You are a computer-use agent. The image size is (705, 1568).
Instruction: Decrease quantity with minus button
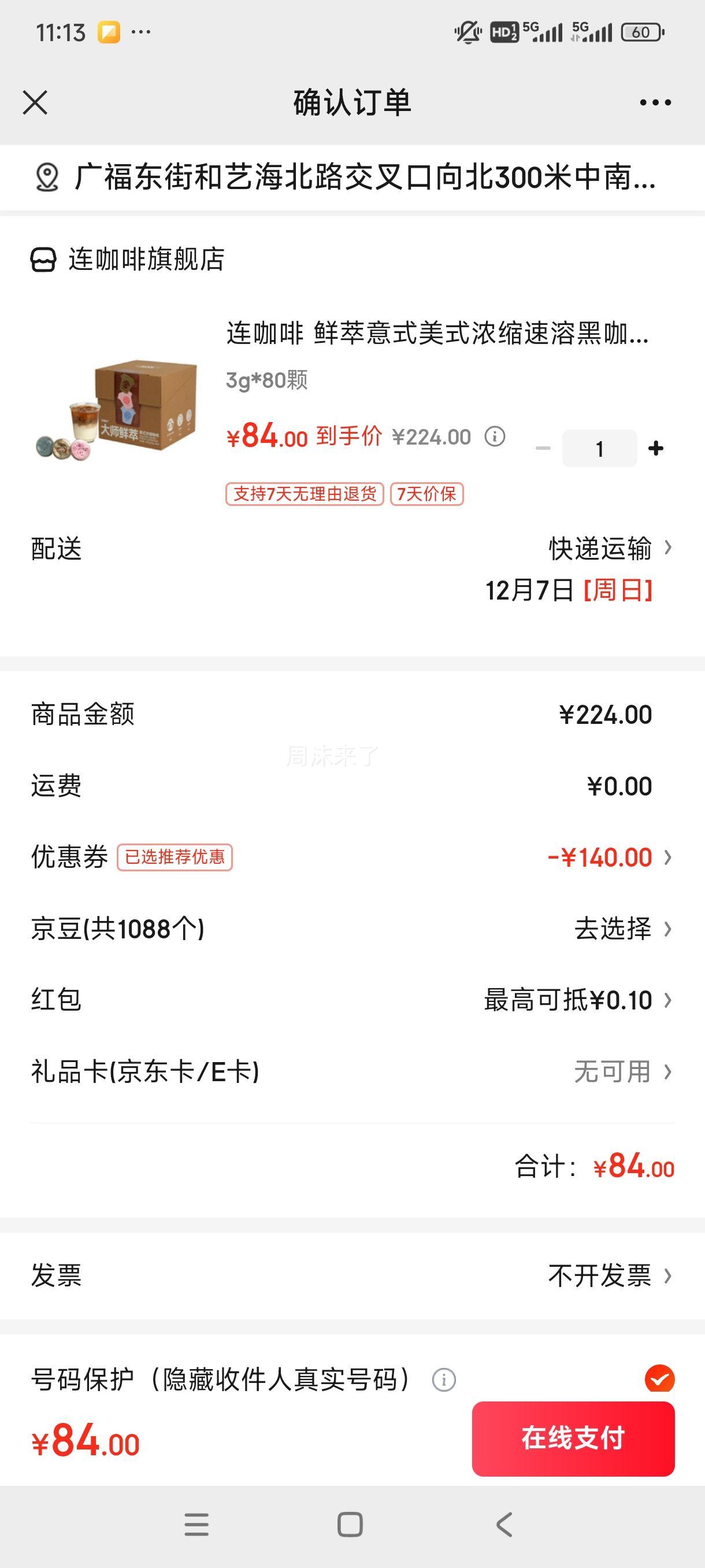coord(543,449)
